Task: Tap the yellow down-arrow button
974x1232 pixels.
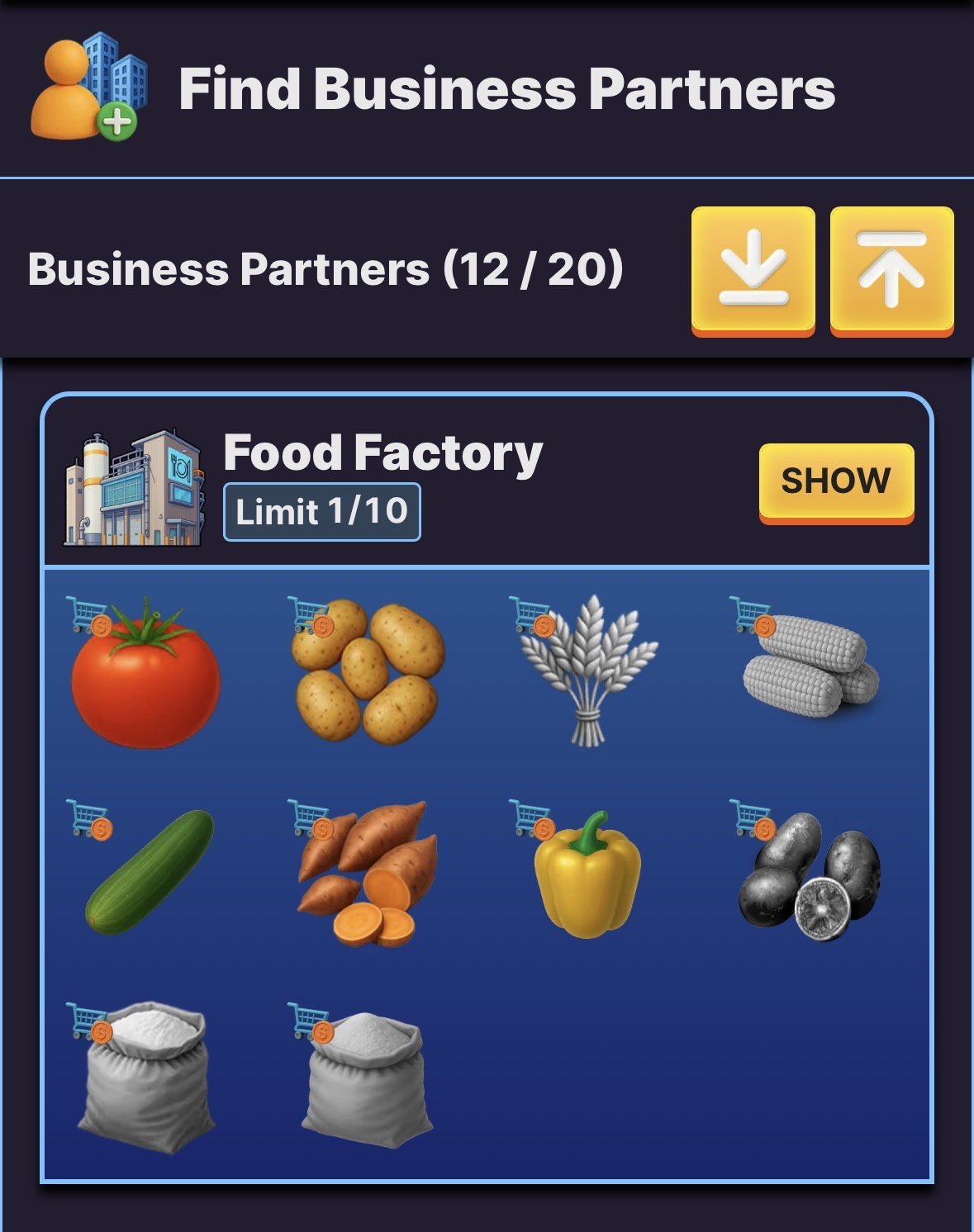Action: 753,270
